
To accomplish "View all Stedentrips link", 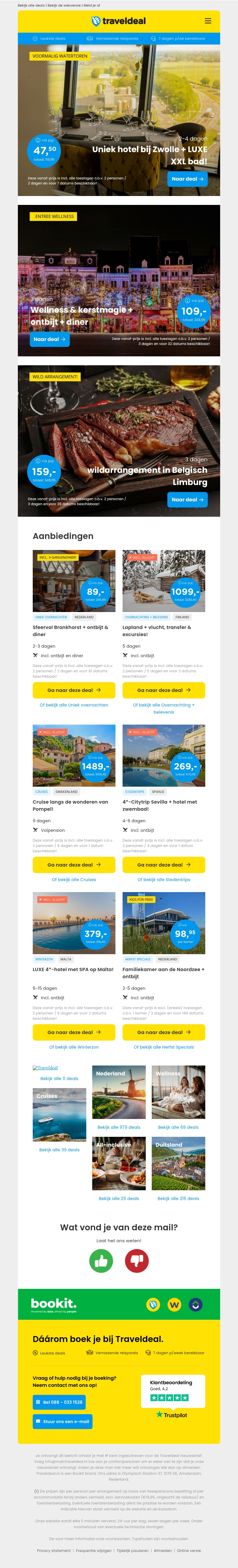I will (164, 880).
